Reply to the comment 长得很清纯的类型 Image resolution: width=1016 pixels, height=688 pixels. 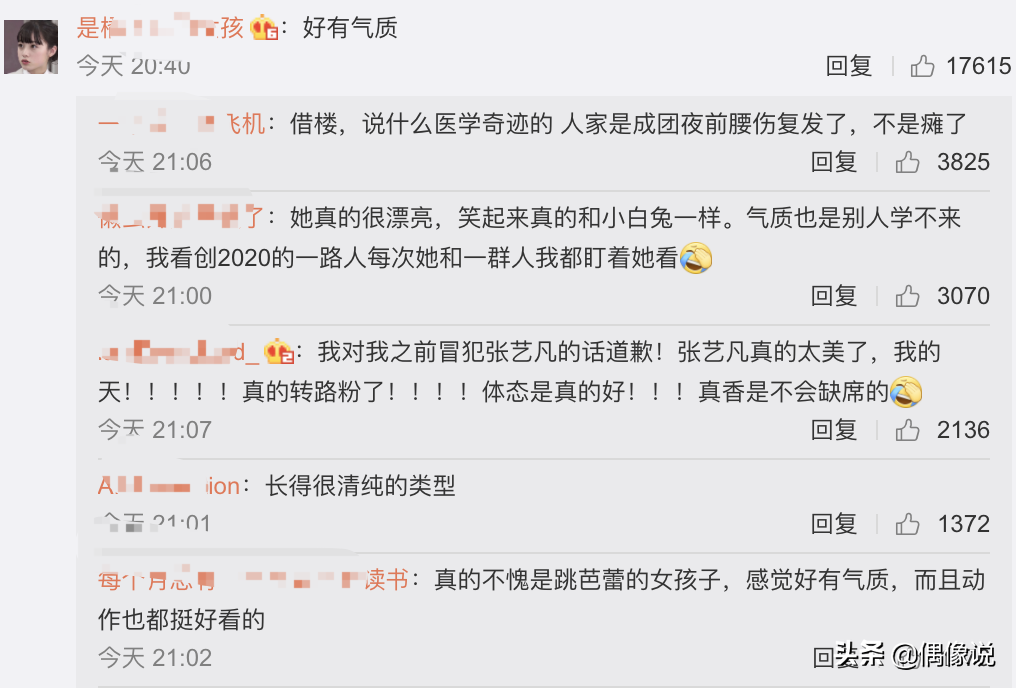click(x=833, y=524)
